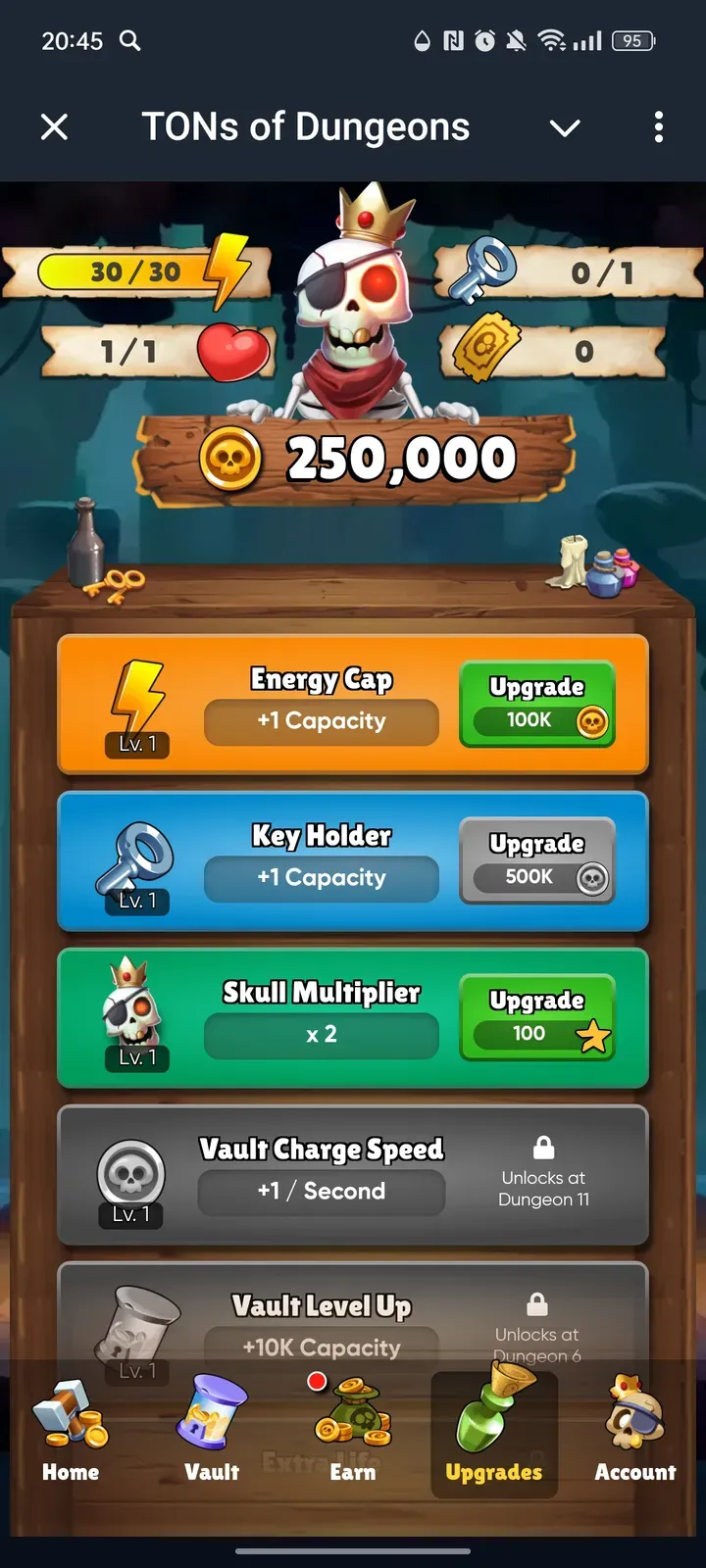Image resolution: width=706 pixels, height=1568 pixels.
Task: Open the Vault tab
Action: pos(212,1431)
